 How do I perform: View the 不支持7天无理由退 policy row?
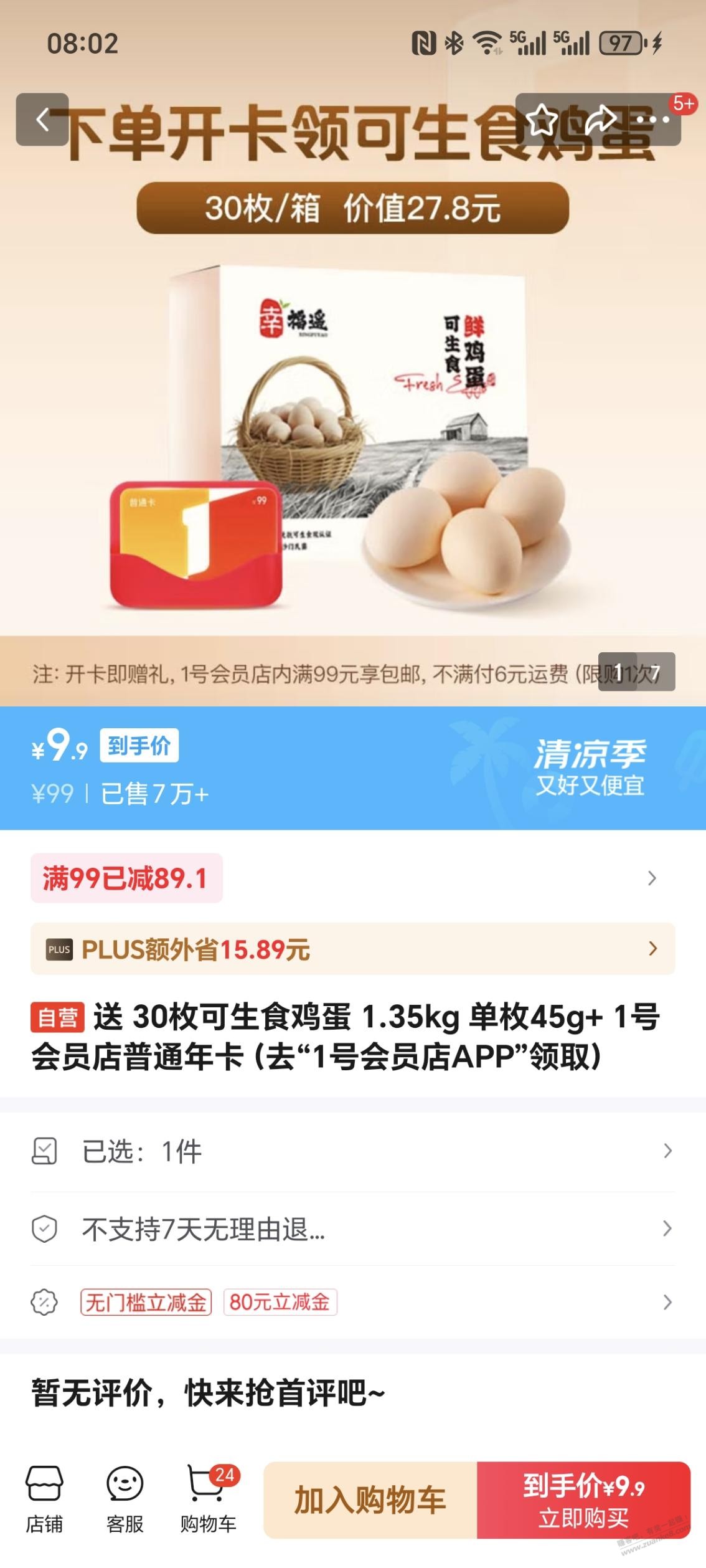[x=352, y=1229]
